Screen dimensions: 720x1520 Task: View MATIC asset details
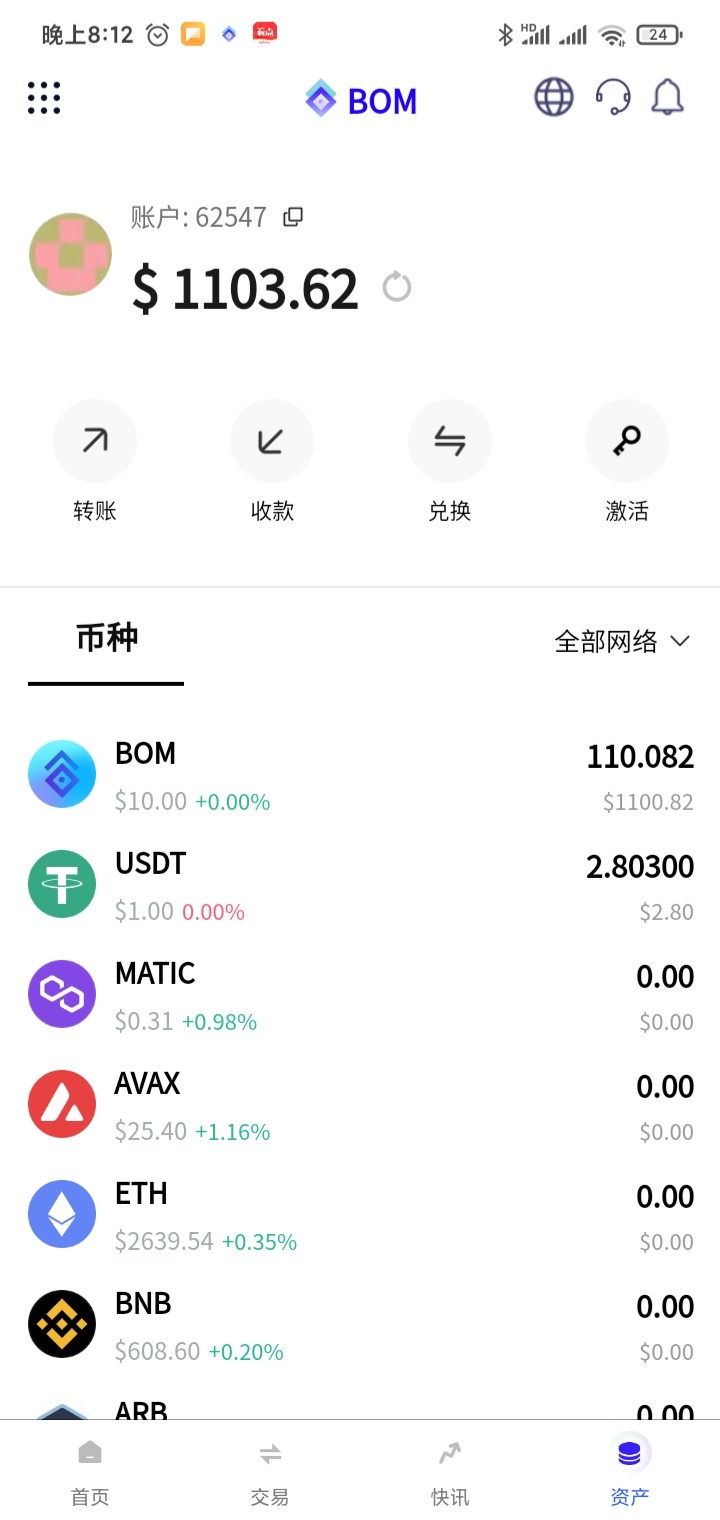click(x=360, y=995)
